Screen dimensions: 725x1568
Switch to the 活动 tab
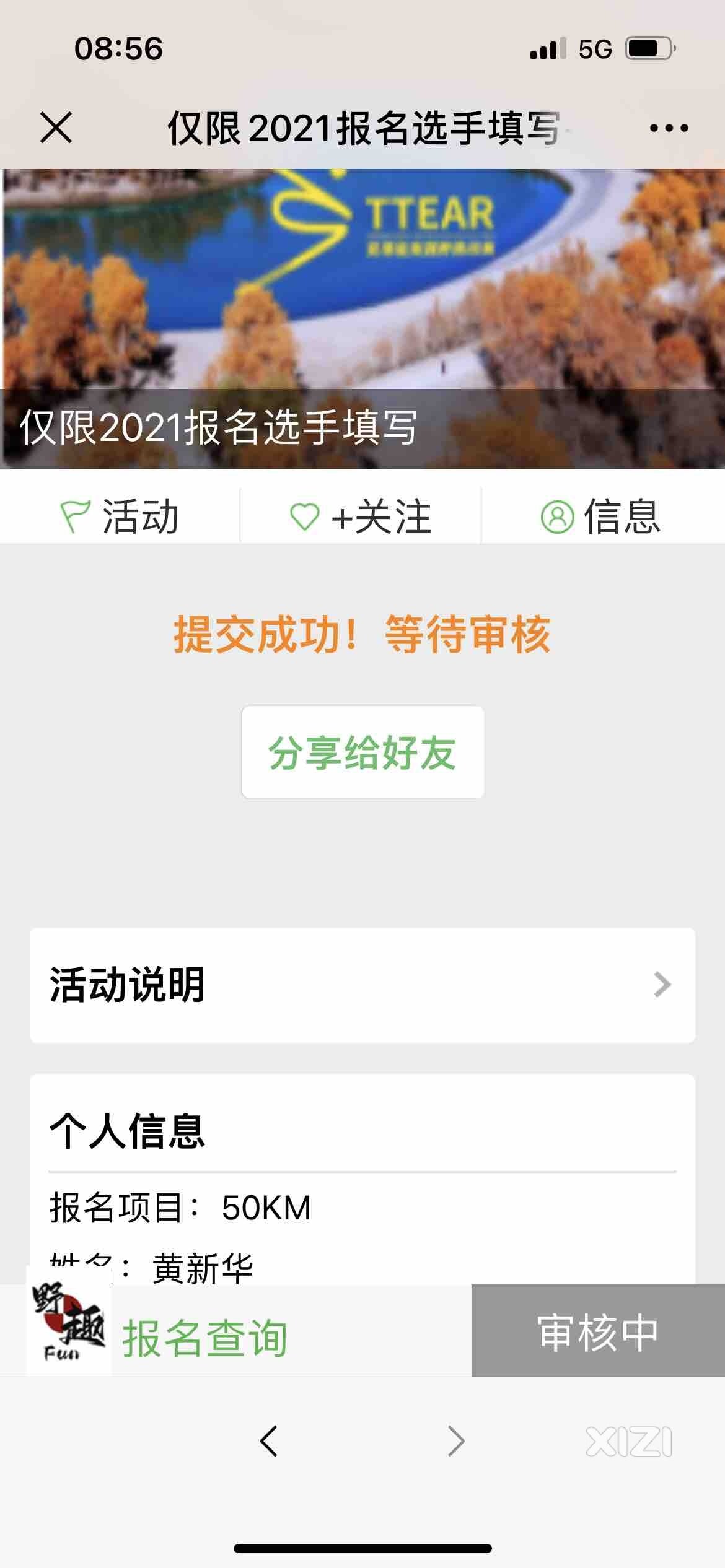pyautogui.click(x=120, y=516)
